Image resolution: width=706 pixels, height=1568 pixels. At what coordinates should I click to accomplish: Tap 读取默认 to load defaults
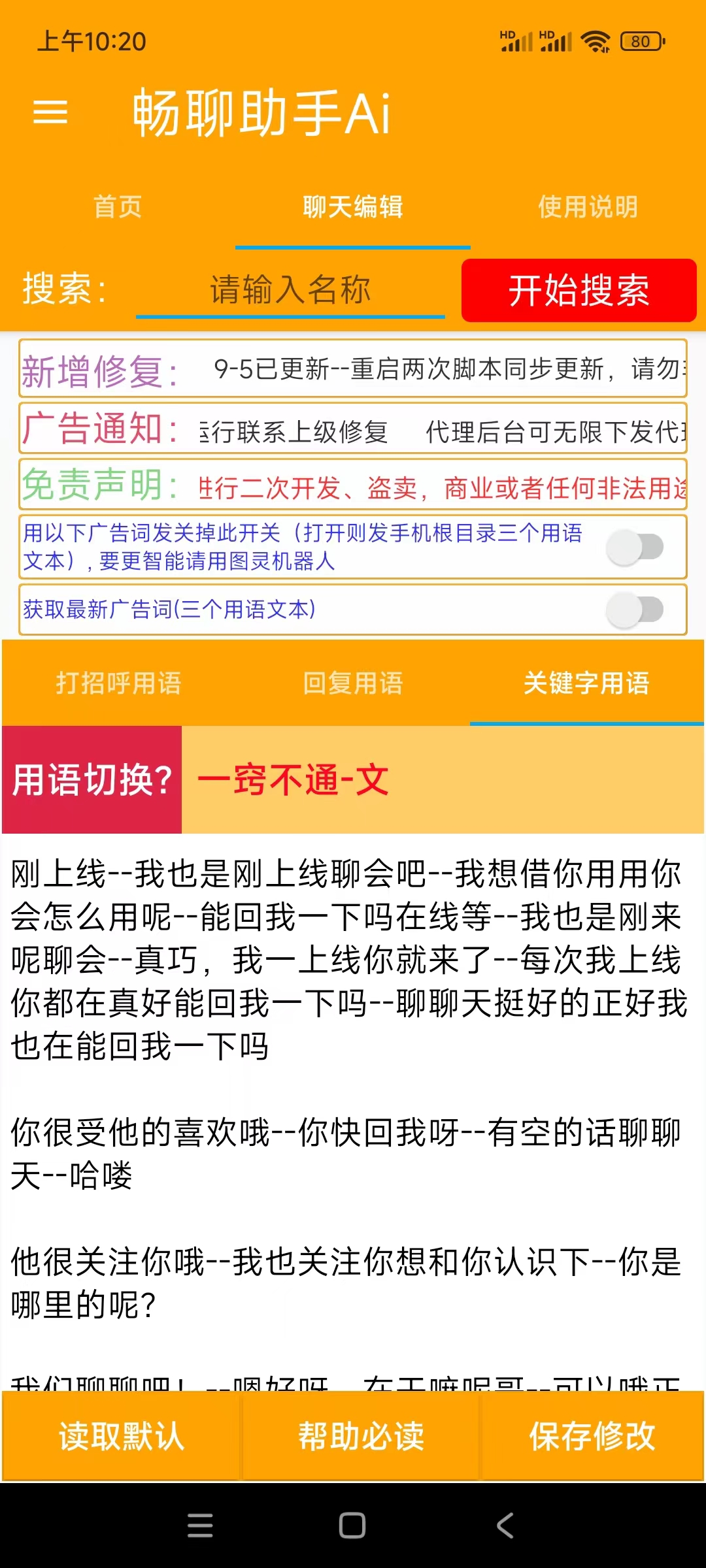[x=122, y=1435]
